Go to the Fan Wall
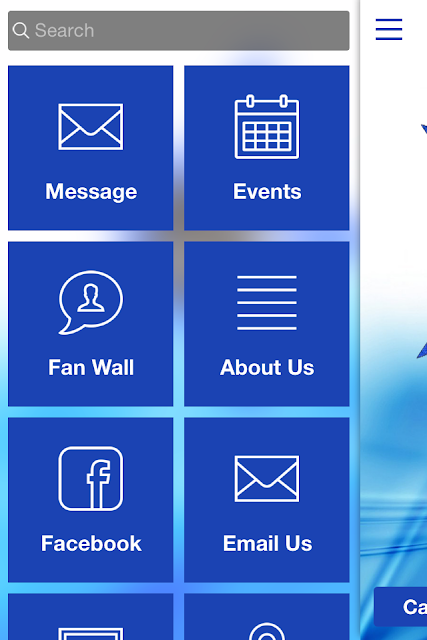 click(x=91, y=324)
